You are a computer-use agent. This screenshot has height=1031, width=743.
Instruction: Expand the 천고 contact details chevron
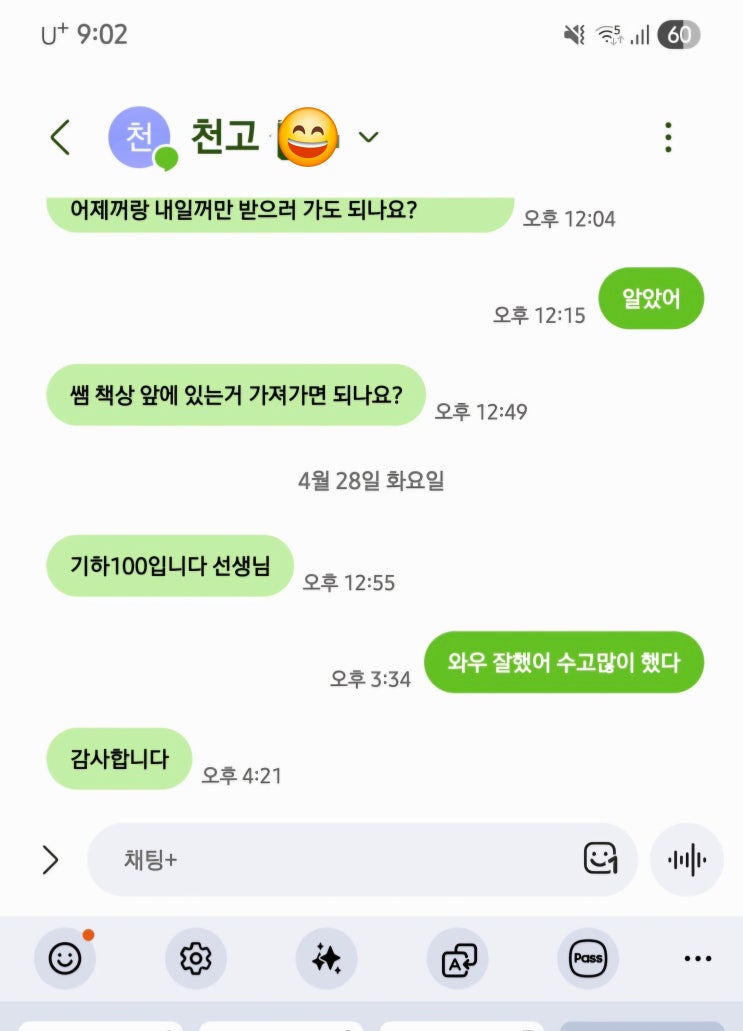point(369,137)
